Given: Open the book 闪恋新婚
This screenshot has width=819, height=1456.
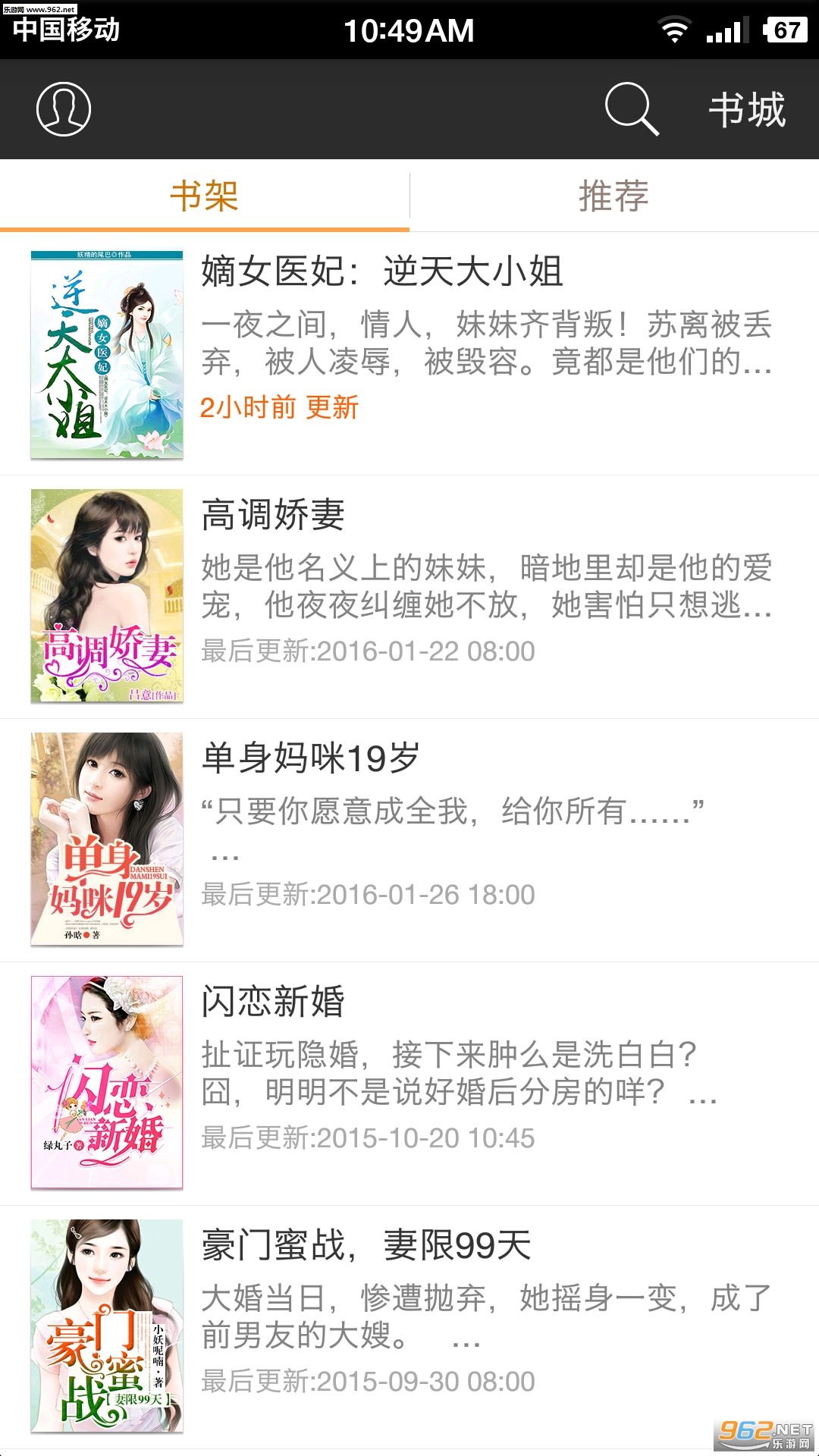Looking at the screenshot, I should tap(409, 1084).
